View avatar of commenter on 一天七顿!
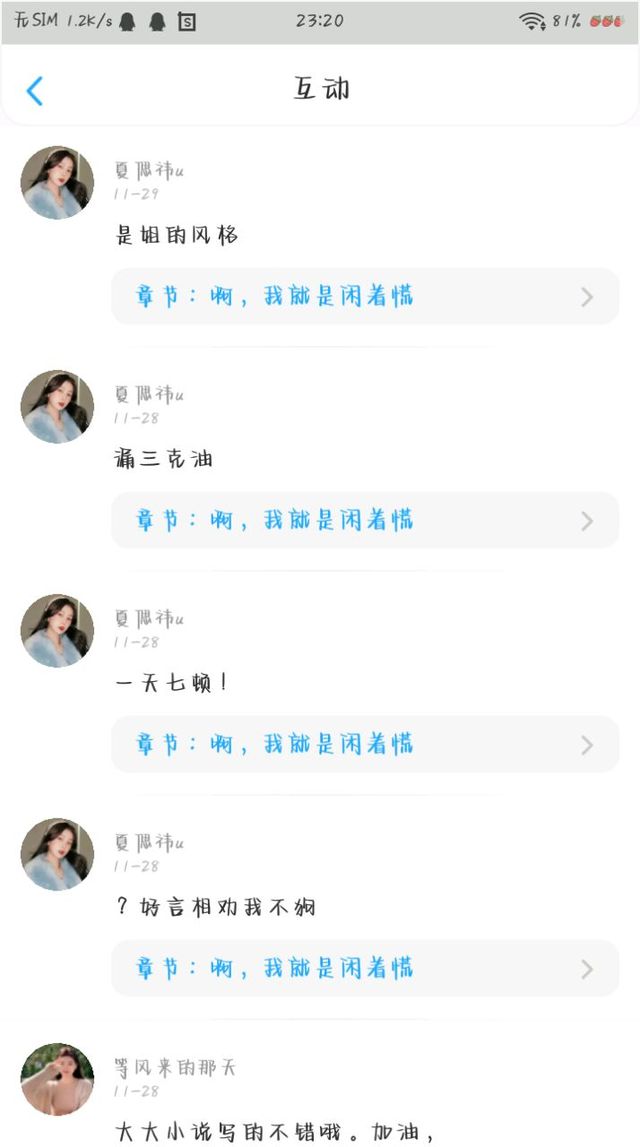This screenshot has width=640, height=1147. pos(57,631)
